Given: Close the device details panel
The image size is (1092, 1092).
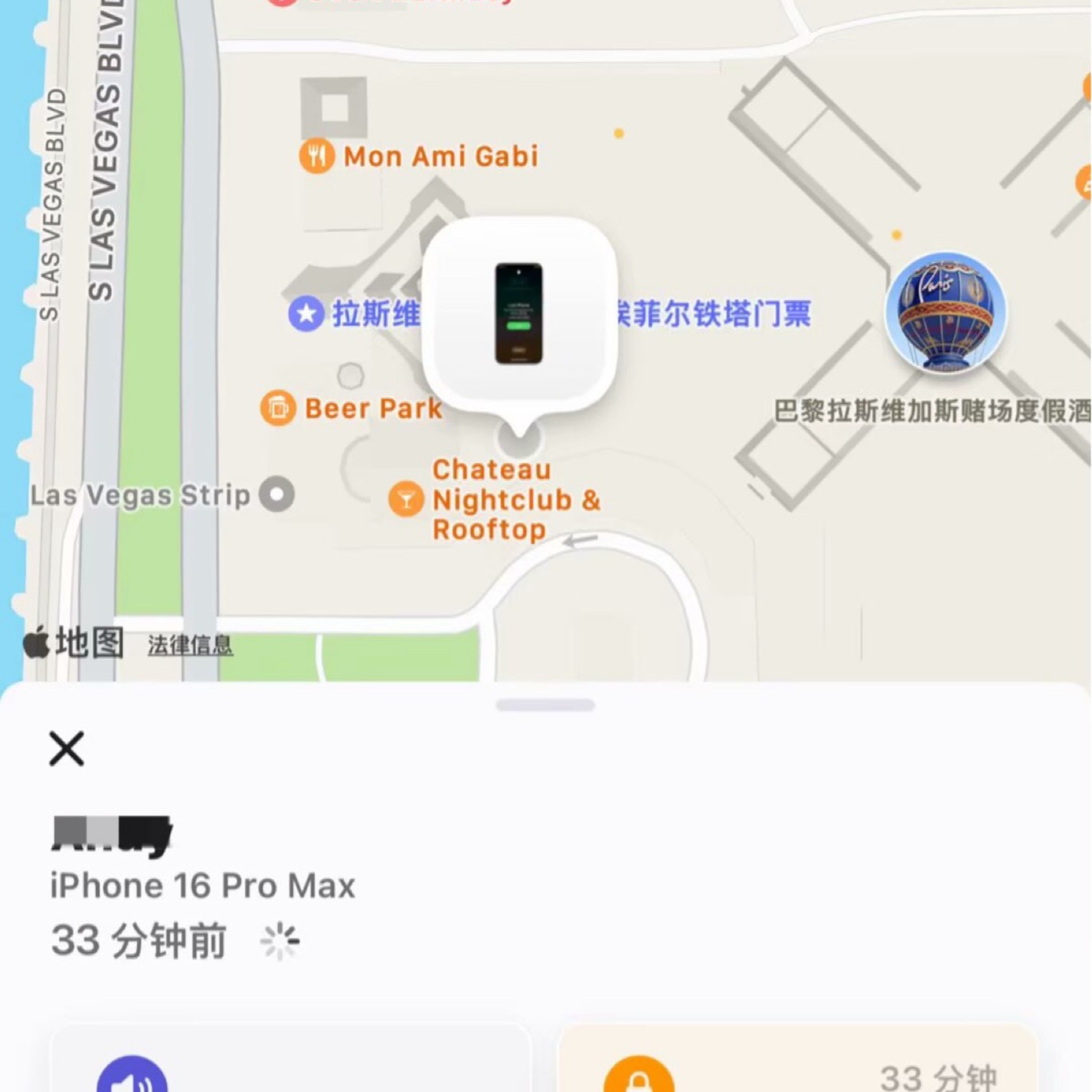Looking at the screenshot, I should click(67, 749).
